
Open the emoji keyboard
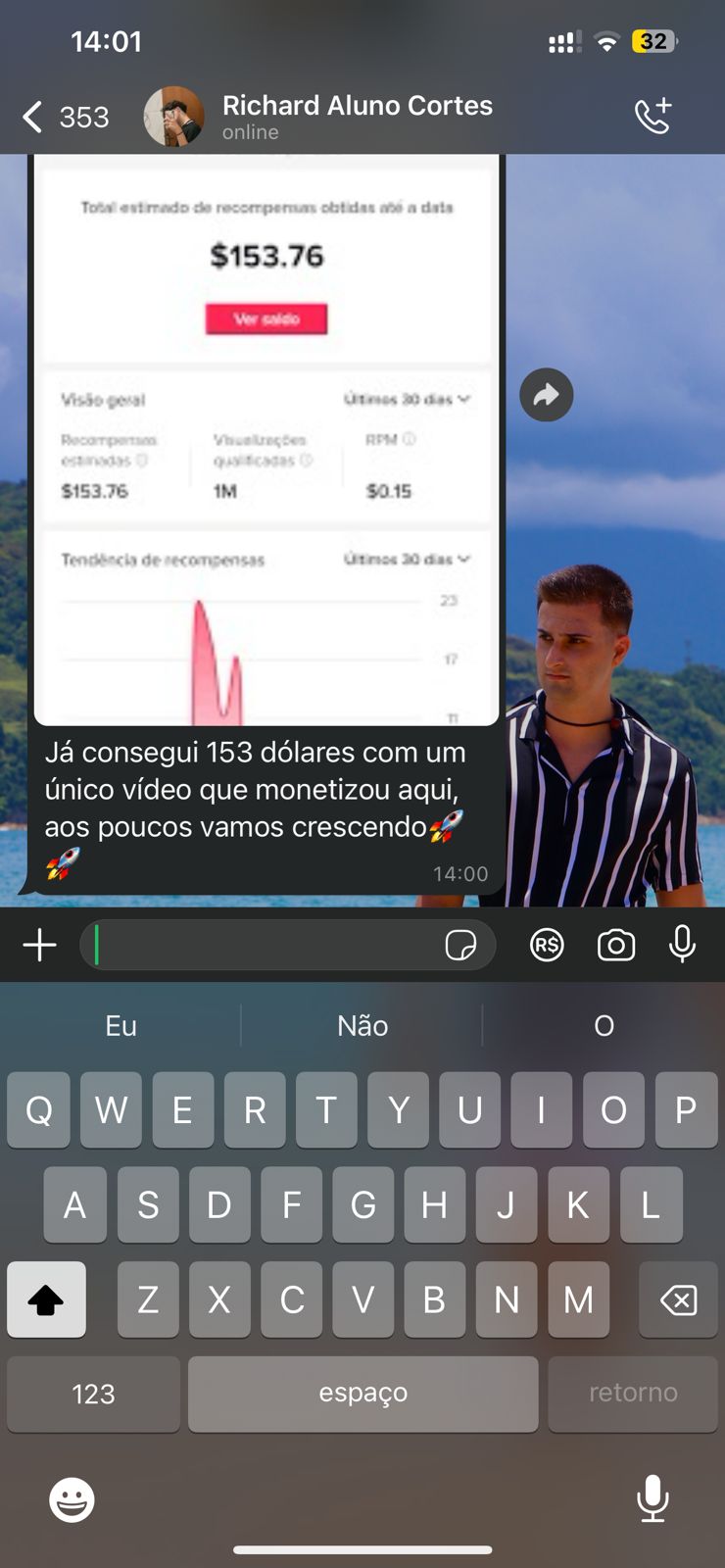click(72, 1499)
